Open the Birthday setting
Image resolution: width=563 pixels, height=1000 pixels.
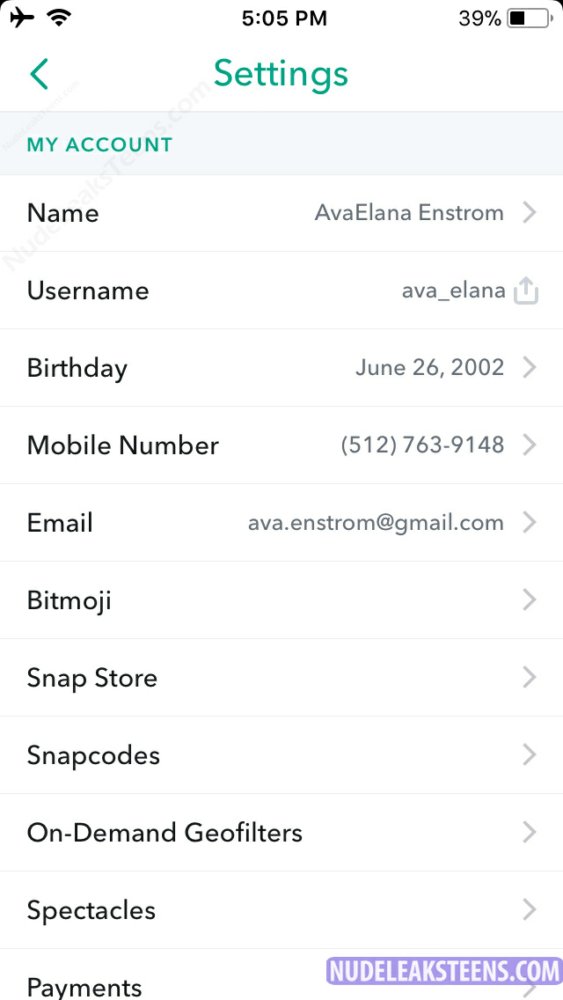281,368
